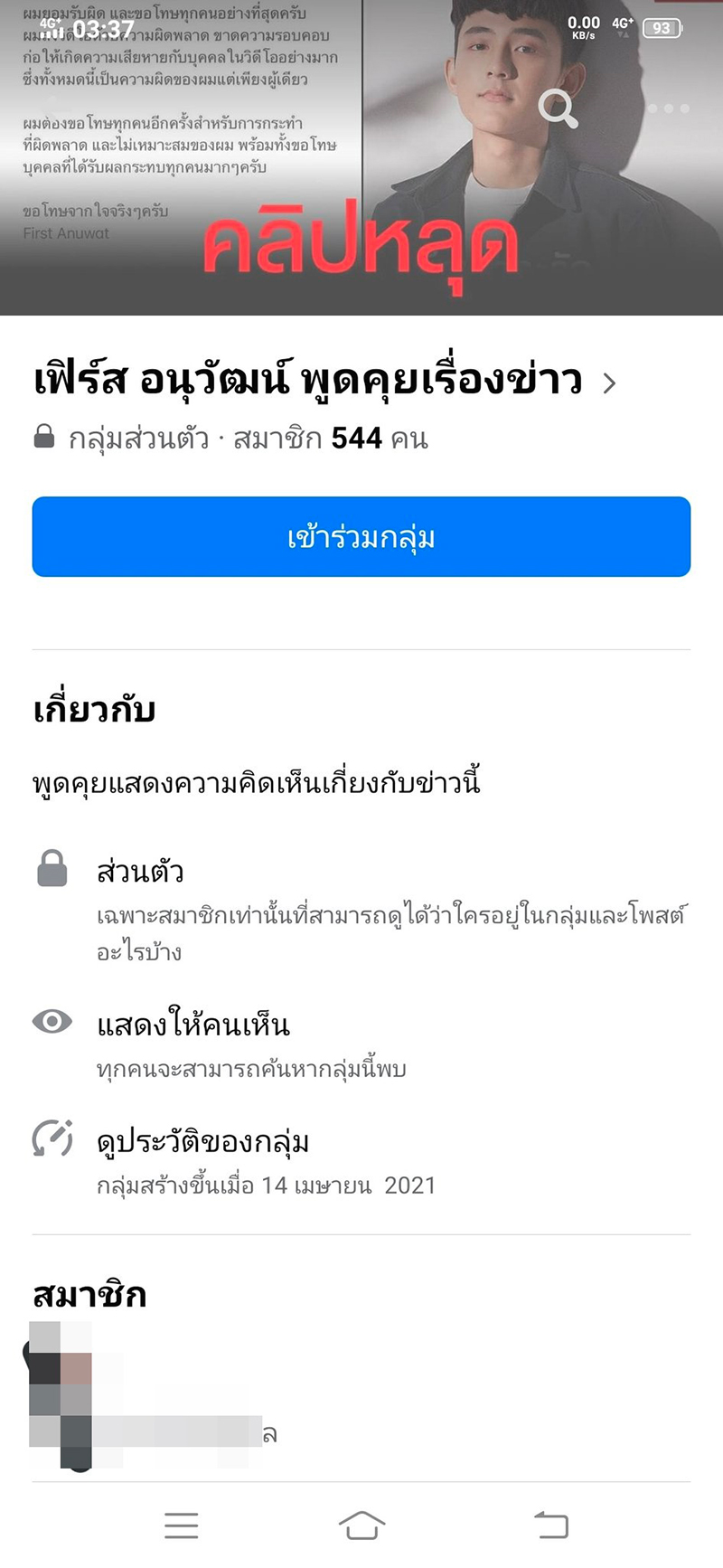This screenshot has height=1568, width=723.
Task: Open 'ดูประวัติของกลุ่ม' group history entry
Action: [204, 1141]
